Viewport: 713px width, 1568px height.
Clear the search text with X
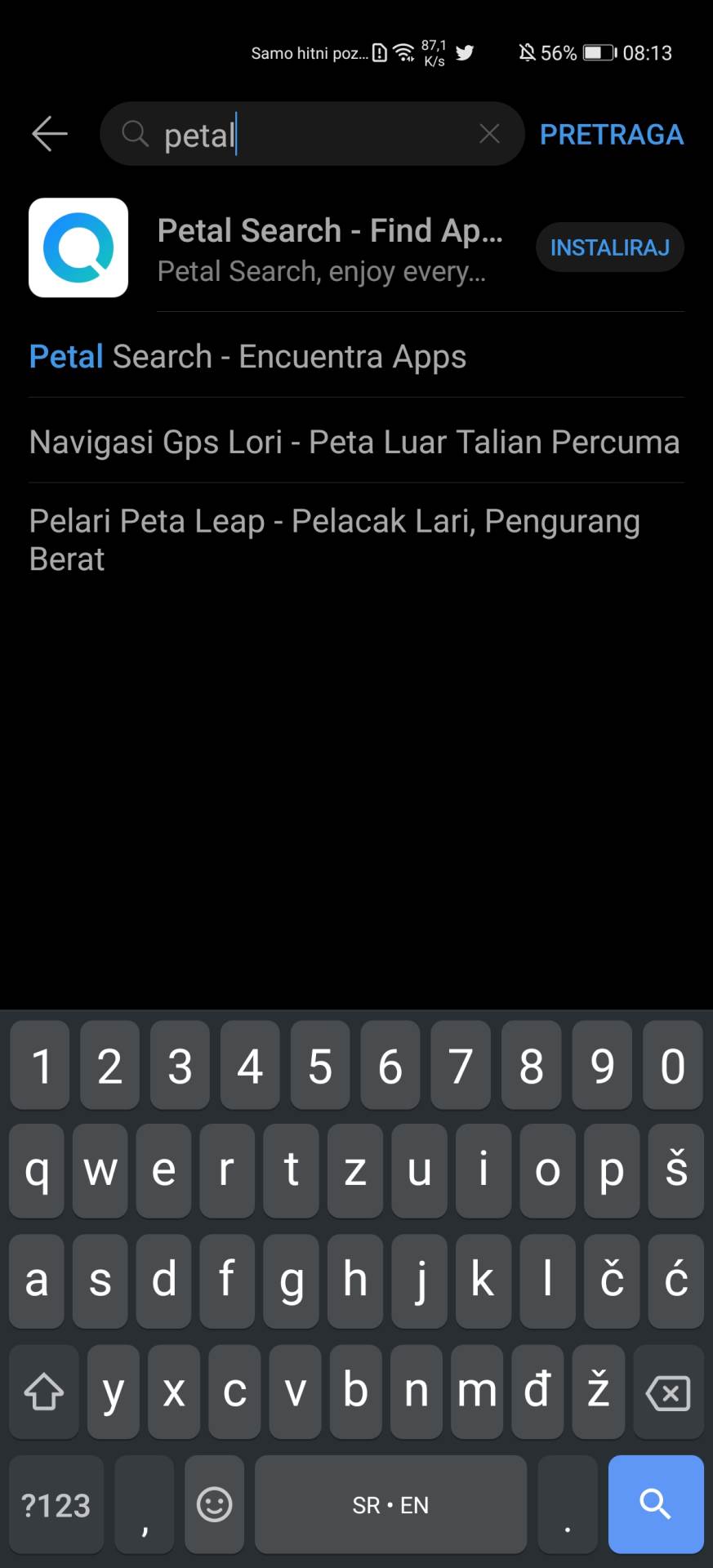[x=489, y=134]
